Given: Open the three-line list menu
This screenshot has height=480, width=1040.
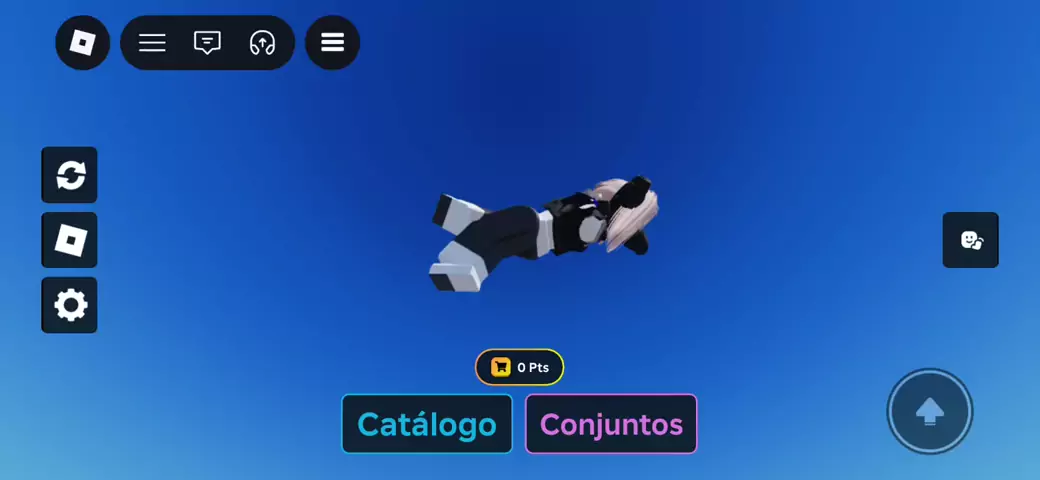Looking at the screenshot, I should tap(152, 43).
